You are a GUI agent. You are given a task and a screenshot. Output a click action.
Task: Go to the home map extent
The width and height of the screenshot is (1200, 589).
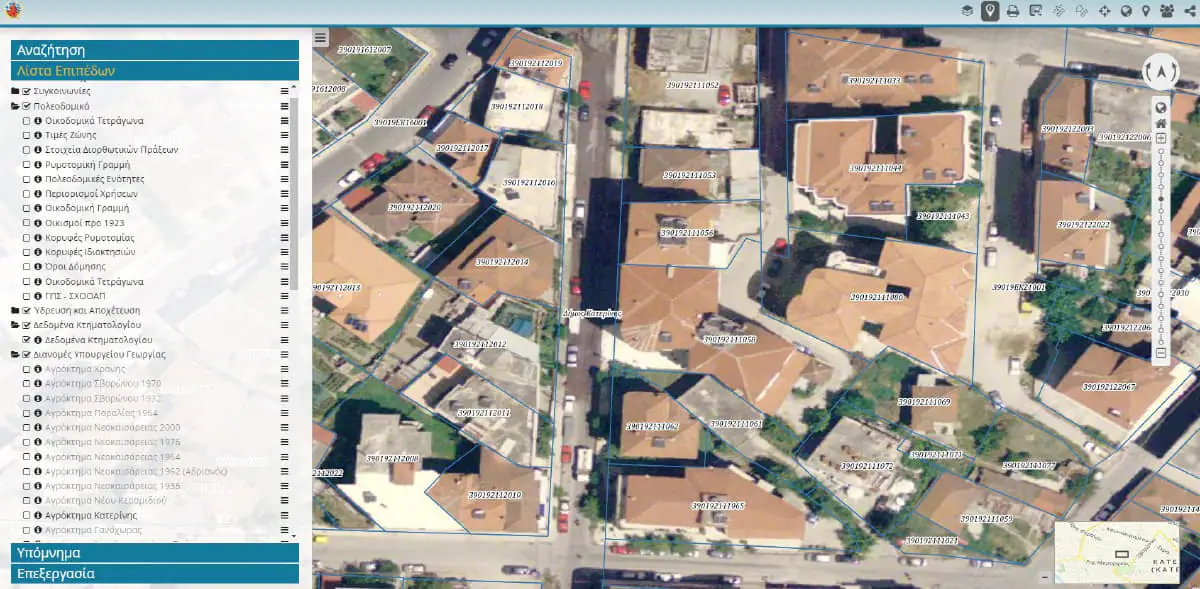click(1161, 122)
